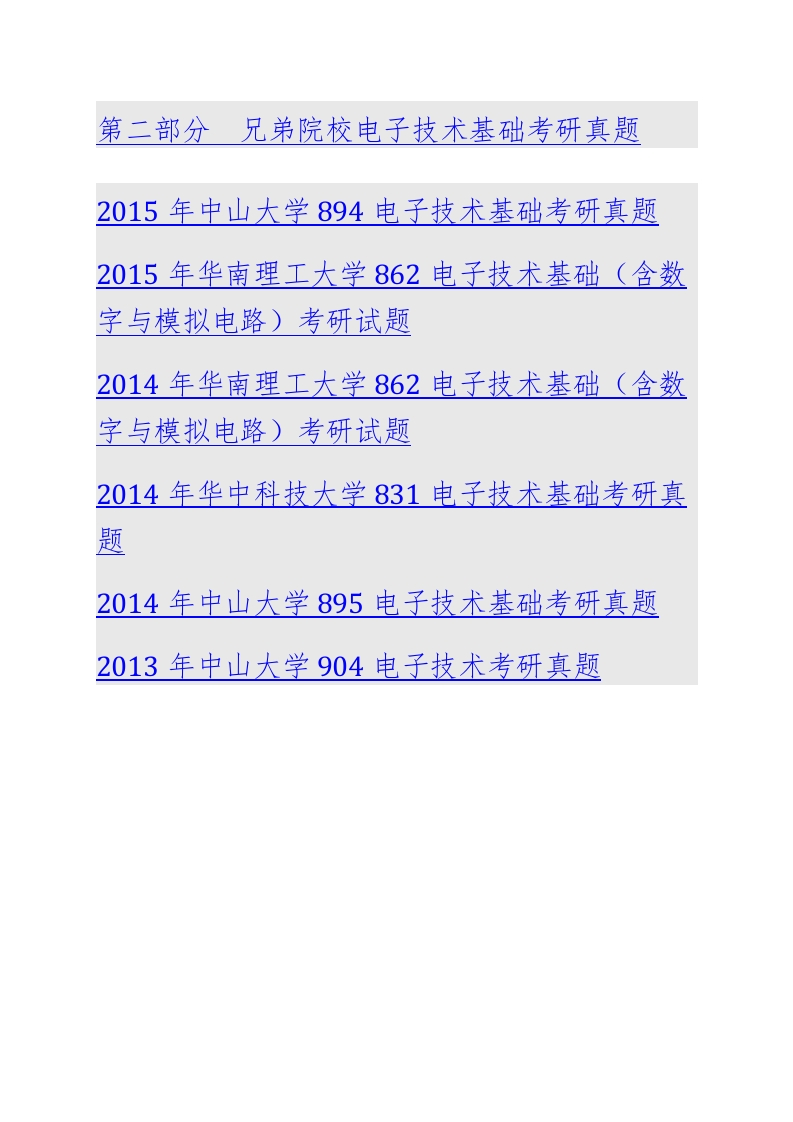The height and width of the screenshot is (1122, 793).
Task: Open the 第二部分 兄弟院校电子技术基础考研真题 link
Action: (368, 130)
